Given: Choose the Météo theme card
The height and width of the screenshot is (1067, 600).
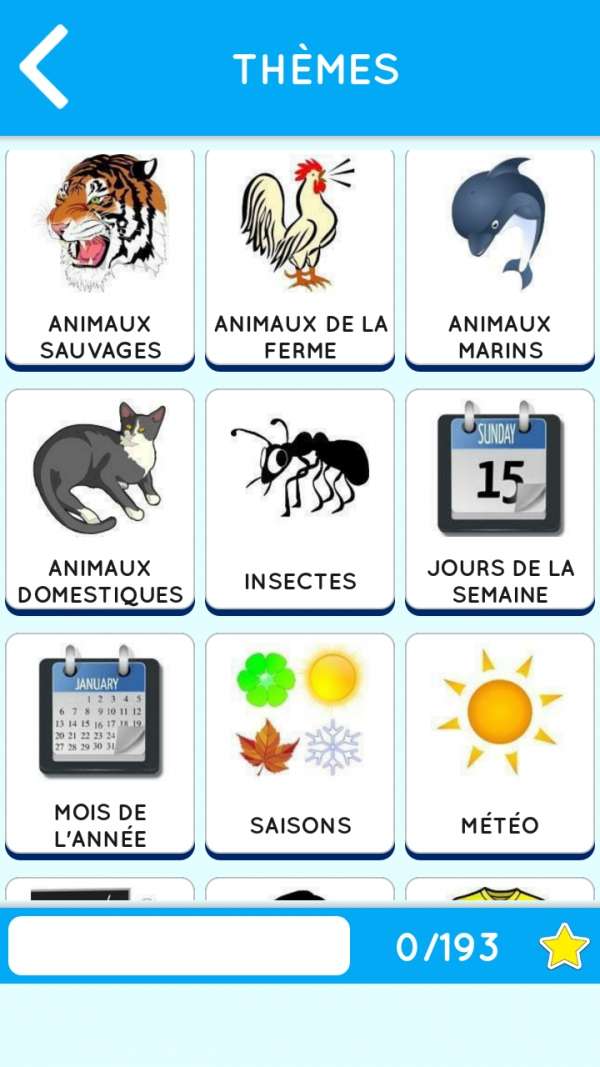Looking at the screenshot, I should [500, 744].
